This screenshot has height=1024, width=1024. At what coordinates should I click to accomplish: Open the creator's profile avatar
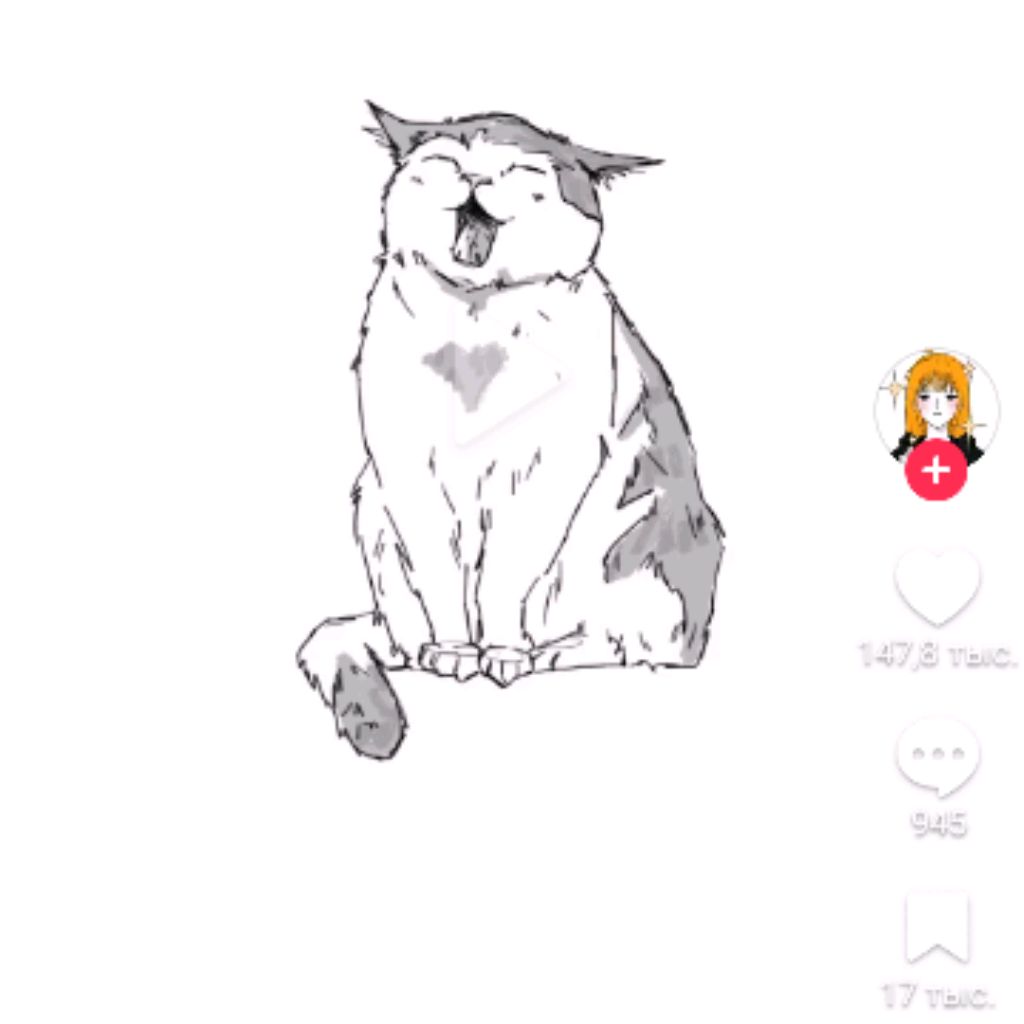click(936, 400)
